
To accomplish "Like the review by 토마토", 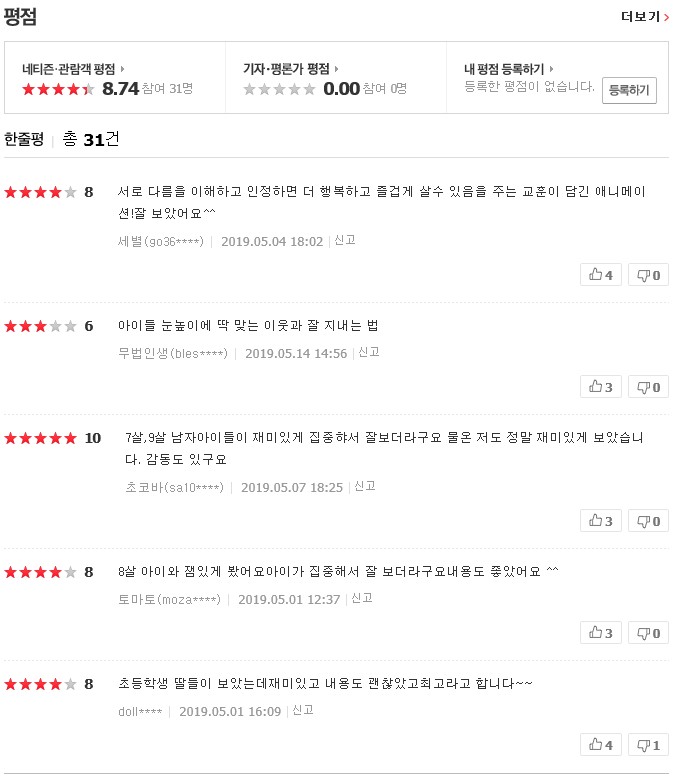I will (600, 632).
